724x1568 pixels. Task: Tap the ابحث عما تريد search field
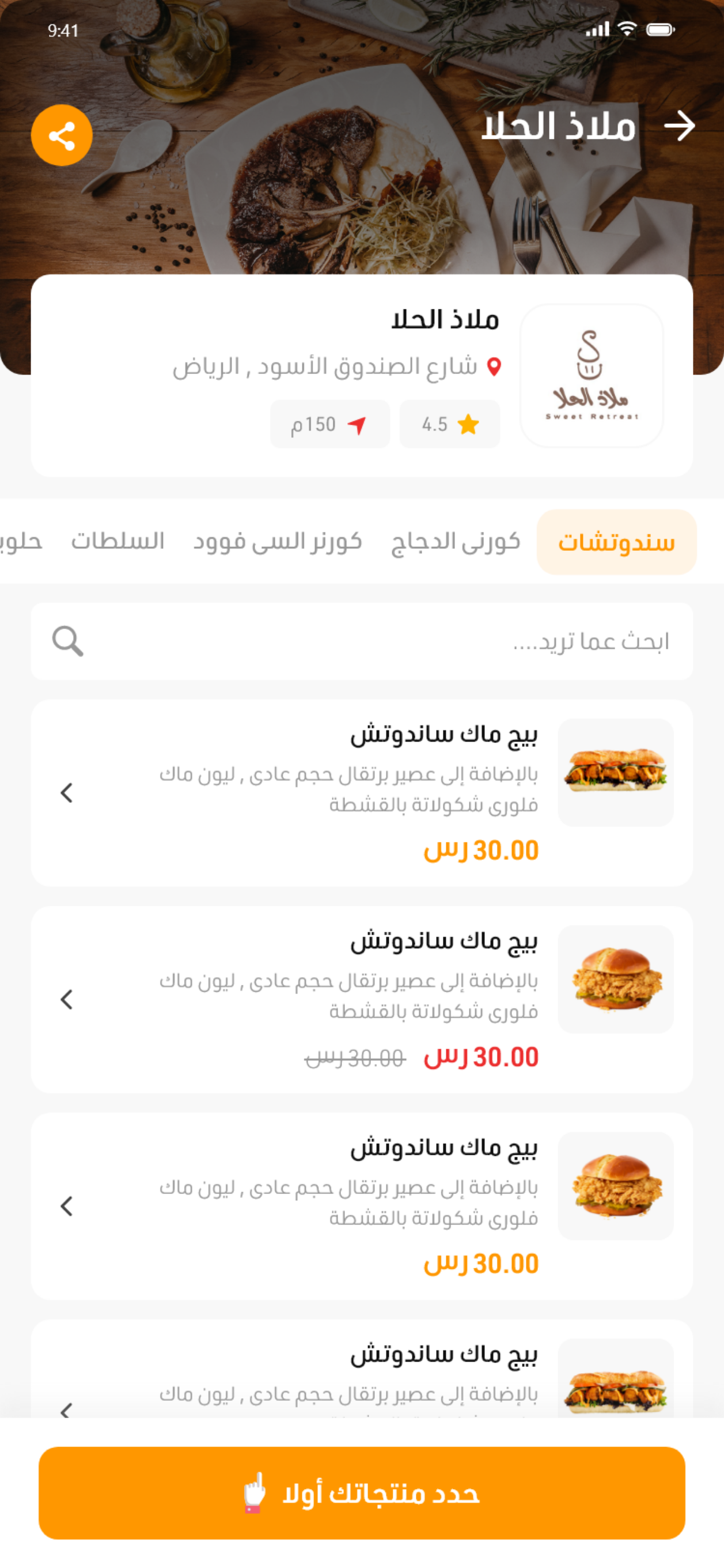coord(362,641)
